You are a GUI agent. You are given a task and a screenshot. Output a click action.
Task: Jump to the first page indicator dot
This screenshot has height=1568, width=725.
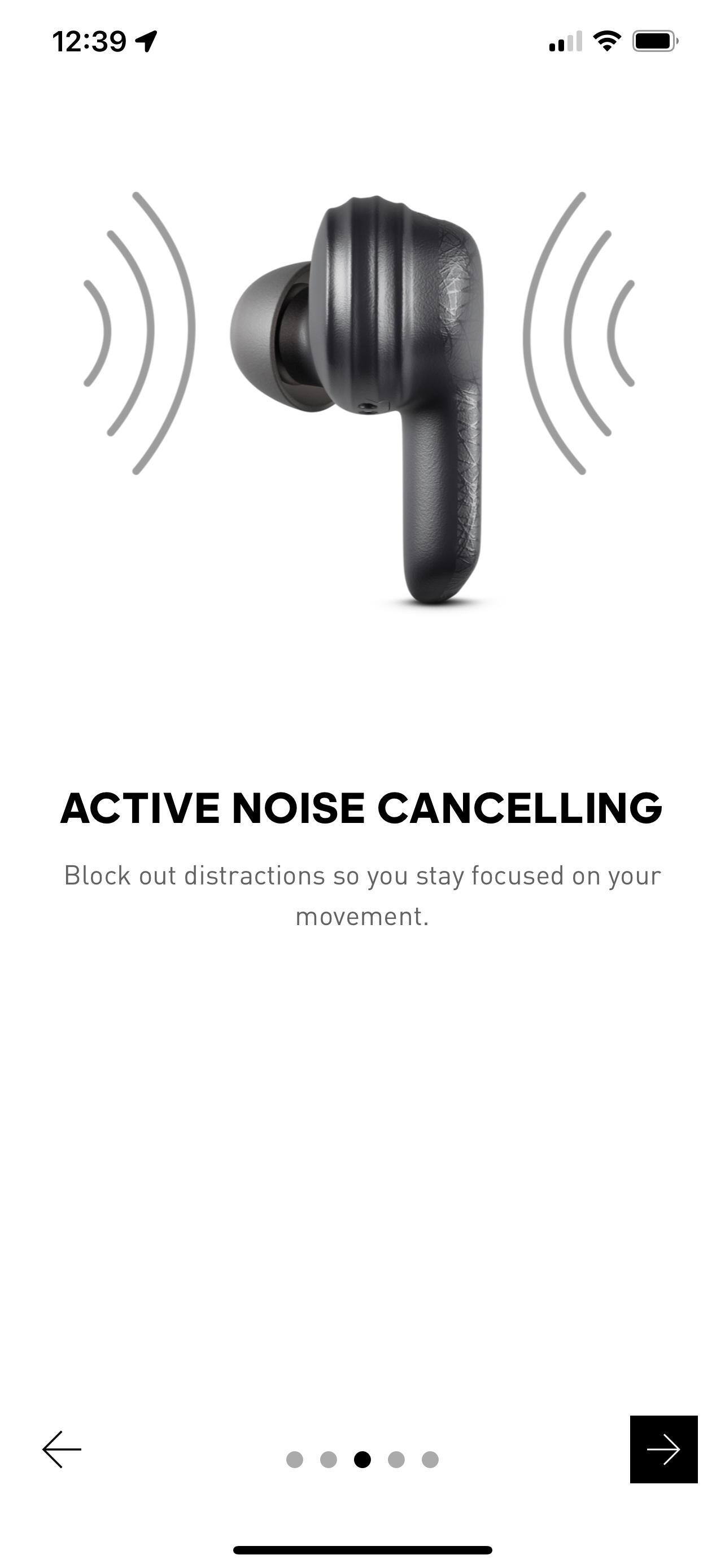[x=295, y=1459]
